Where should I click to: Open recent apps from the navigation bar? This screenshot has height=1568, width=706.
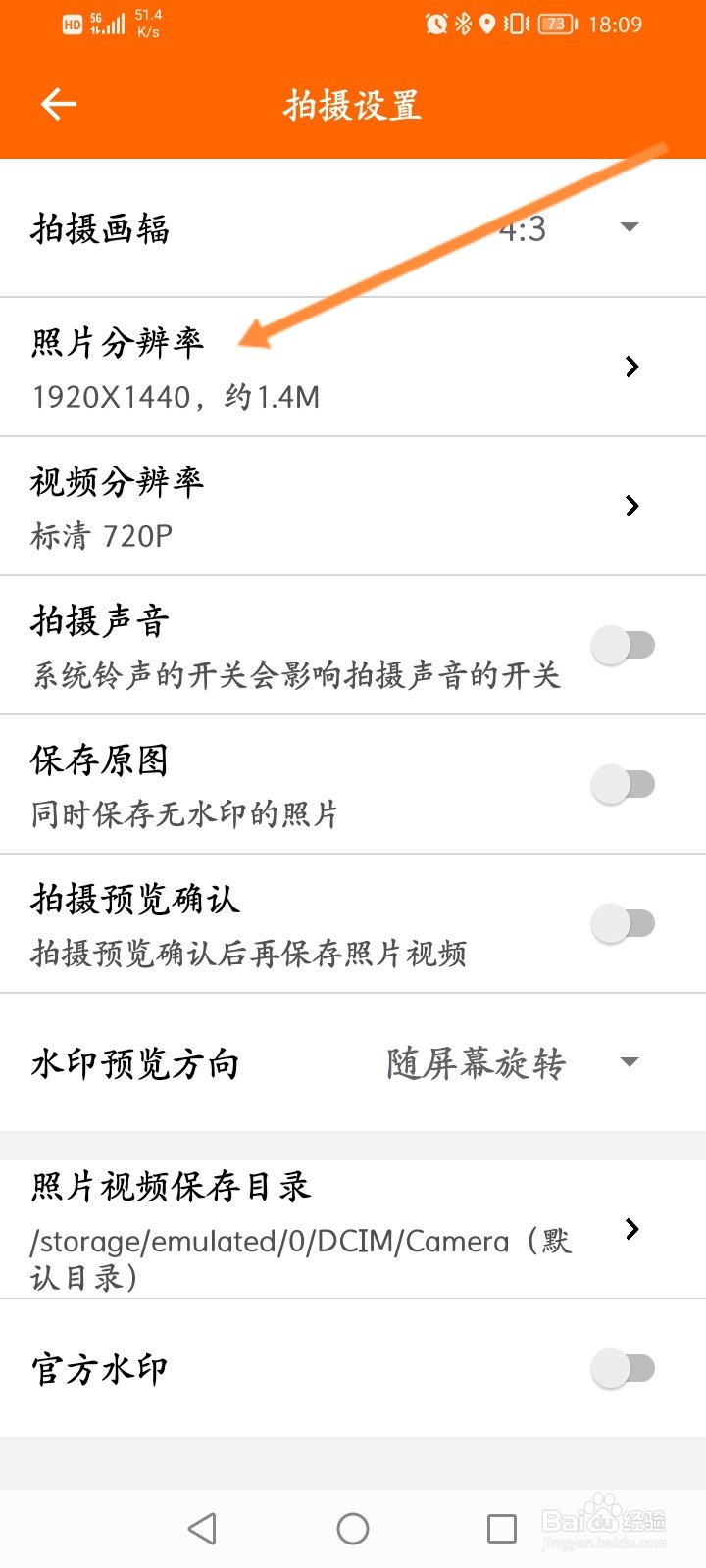click(502, 1528)
